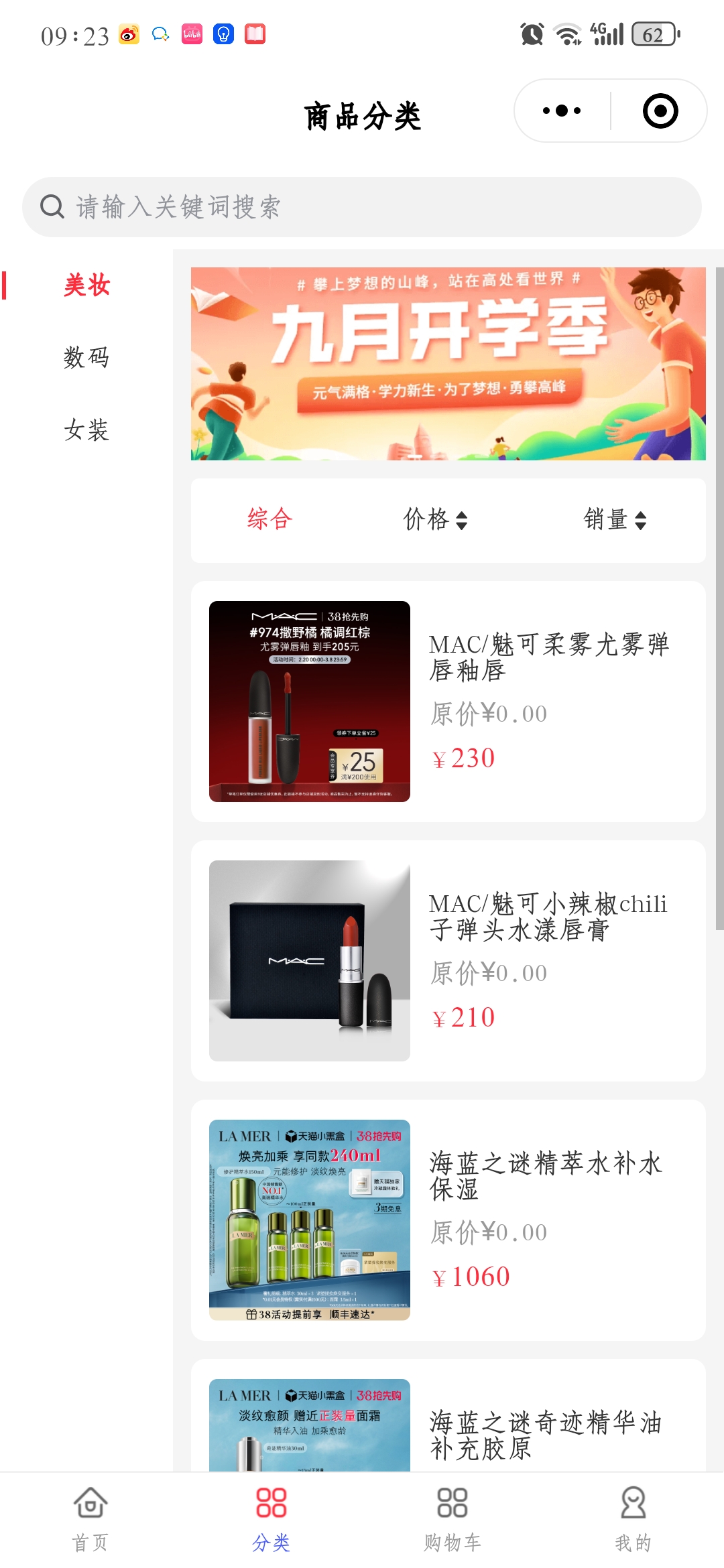Select the 女装 category
Image resolution: width=724 pixels, height=1568 pixels.
(87, 431)
